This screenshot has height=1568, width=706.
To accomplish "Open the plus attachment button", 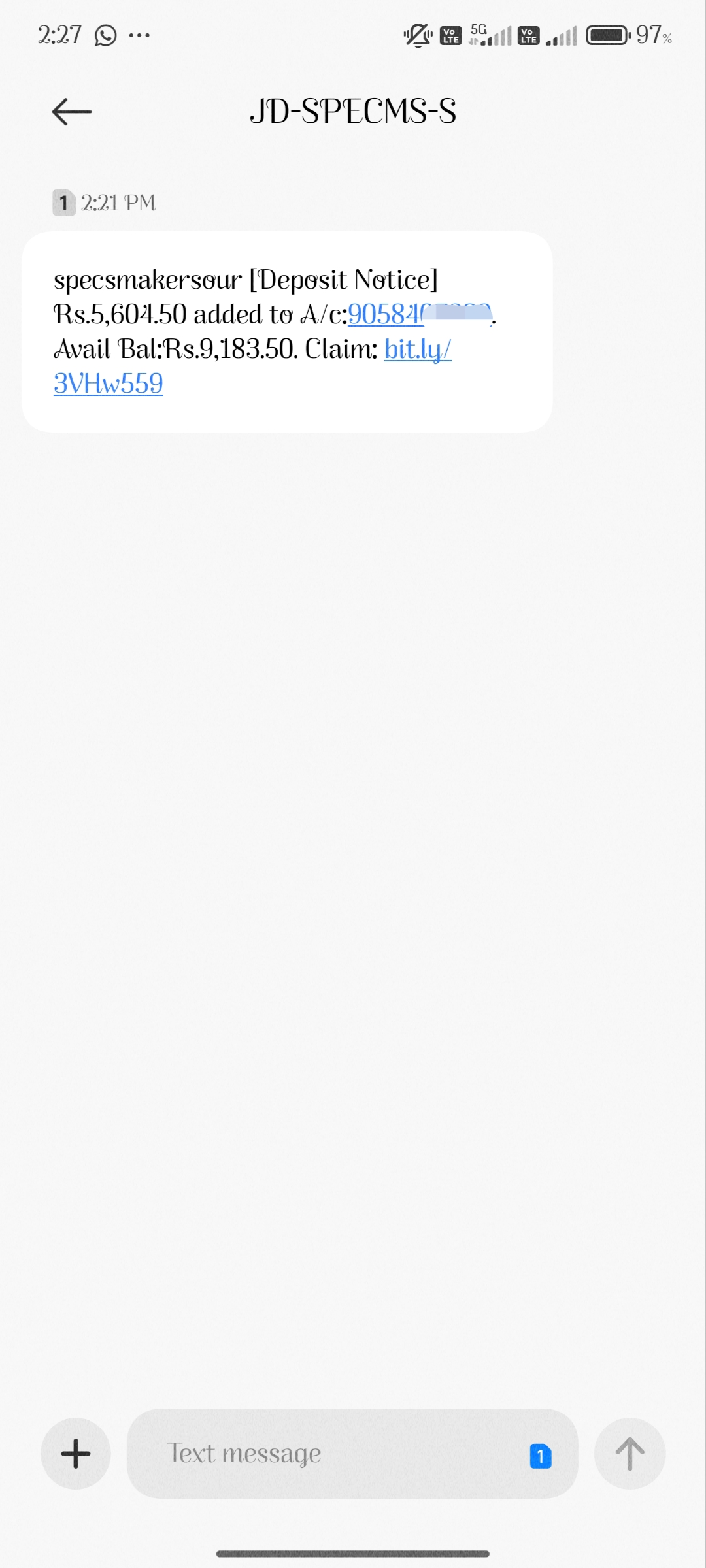I will pos(76,1454).
